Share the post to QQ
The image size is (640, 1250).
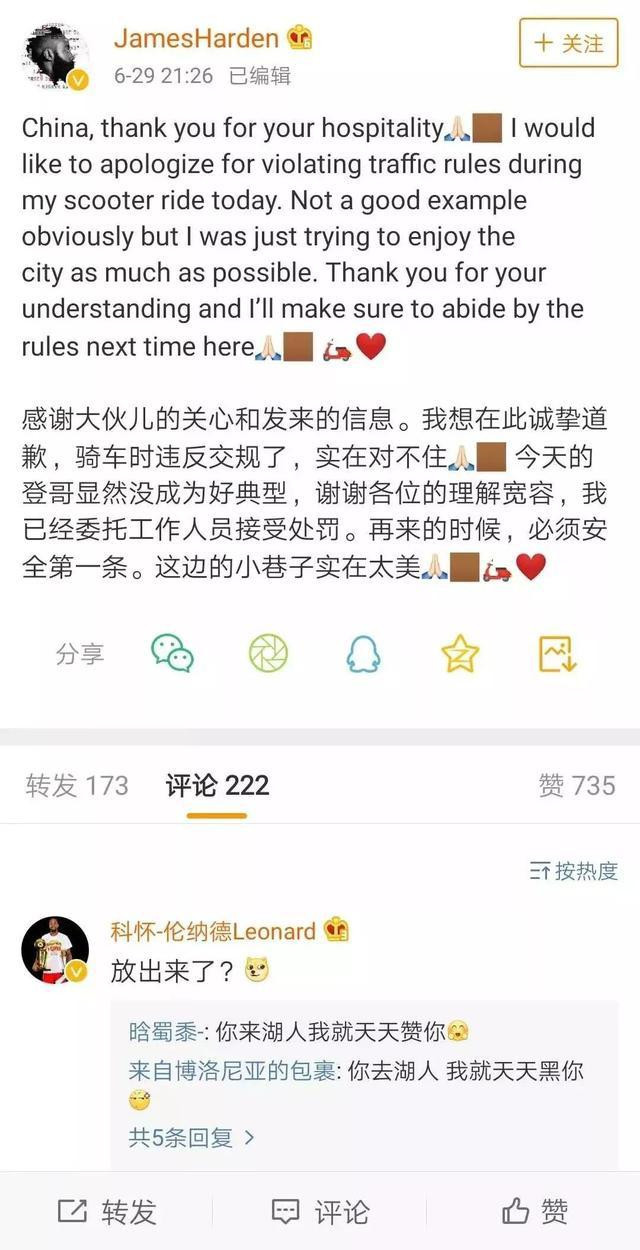363,653
